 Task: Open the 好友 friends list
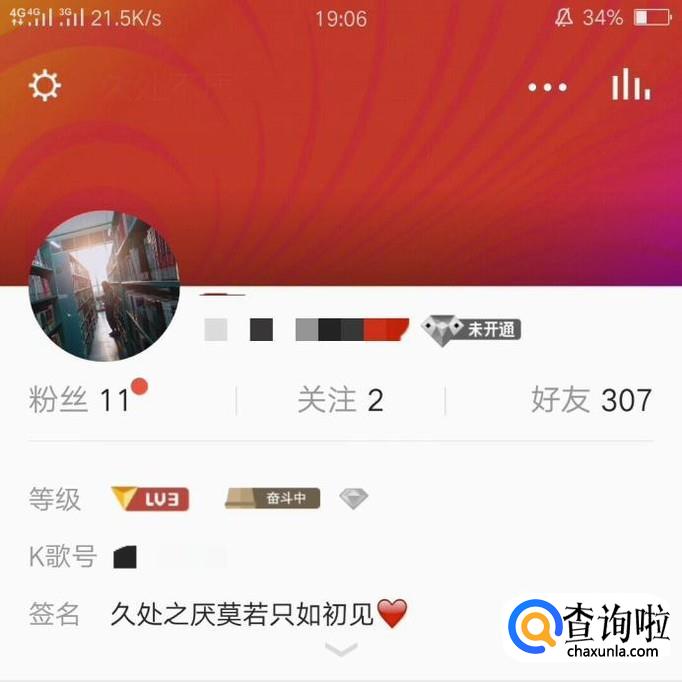click(x=591, y=401)
